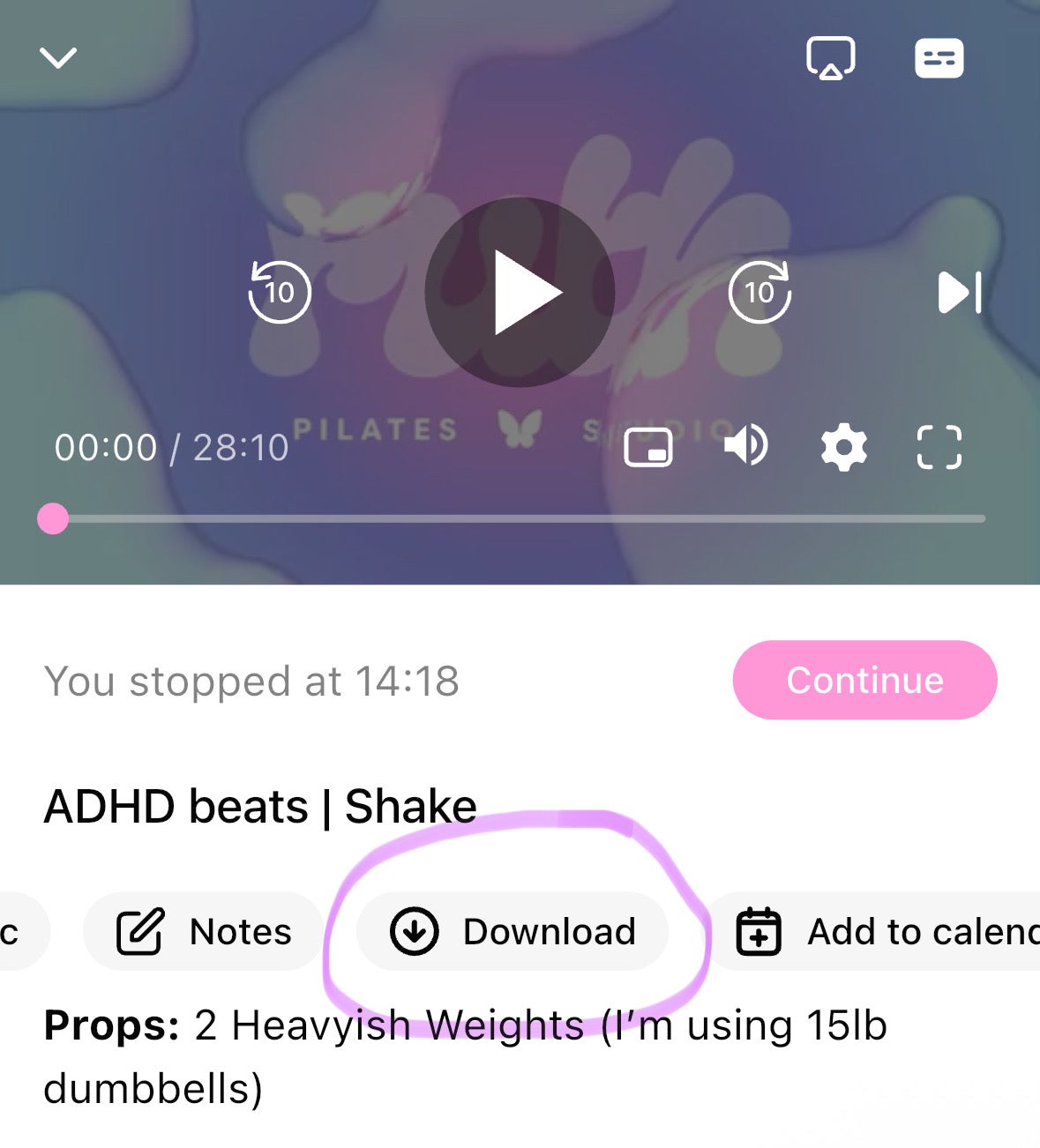Screen dimensions: 1040x1148
Task: Tap the video progress bar handle
Action: [53, 518]
